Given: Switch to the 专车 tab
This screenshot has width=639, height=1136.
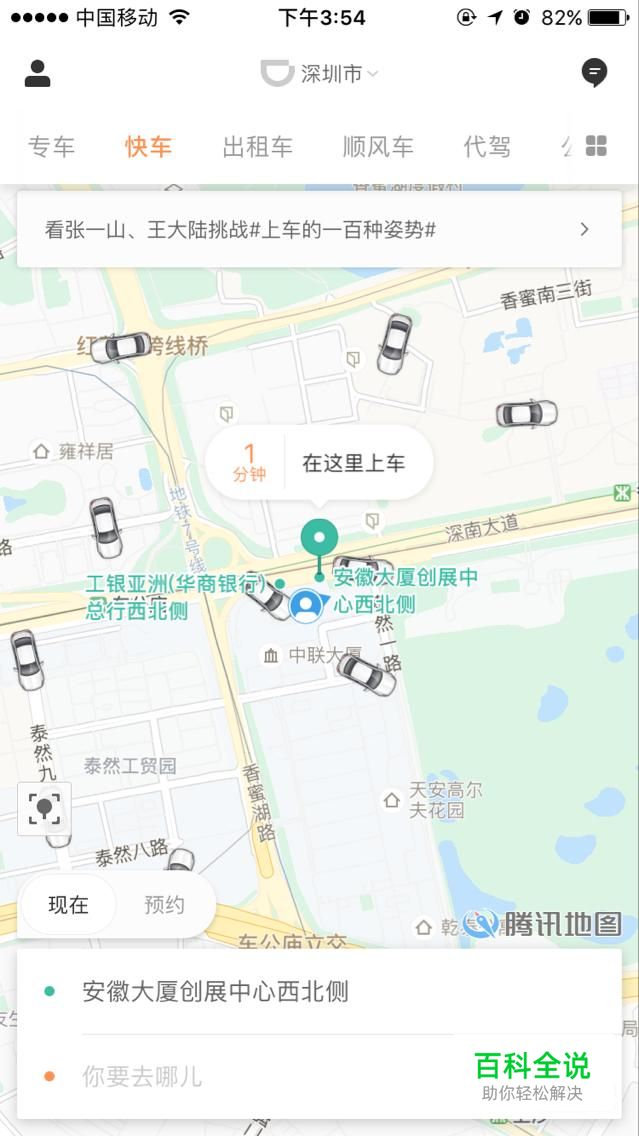Looking at the screenshot, I should 51,147.
